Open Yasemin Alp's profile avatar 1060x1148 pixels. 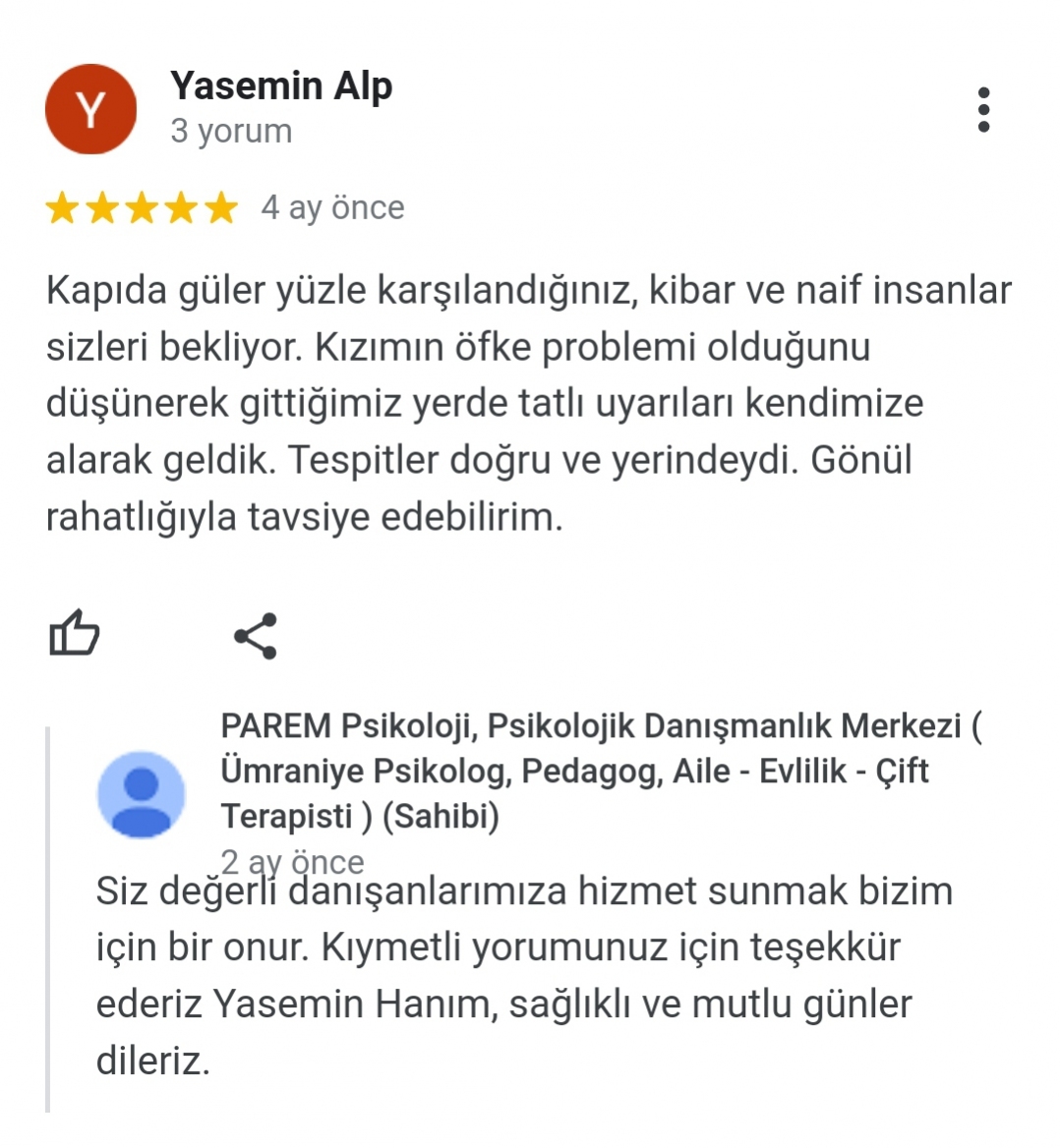(x=90, y=109)
